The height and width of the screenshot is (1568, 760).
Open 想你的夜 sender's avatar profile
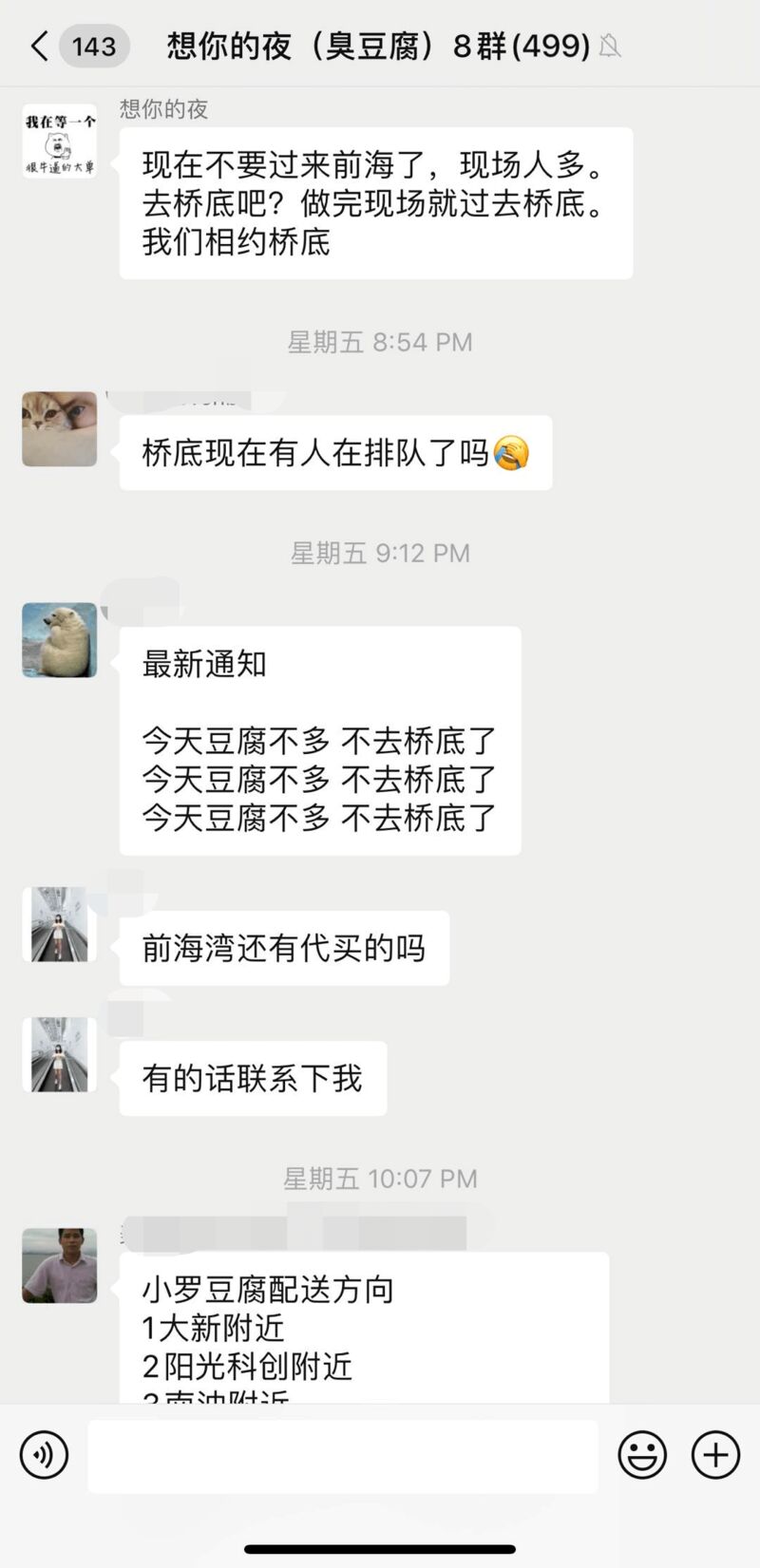coord(60,142)
